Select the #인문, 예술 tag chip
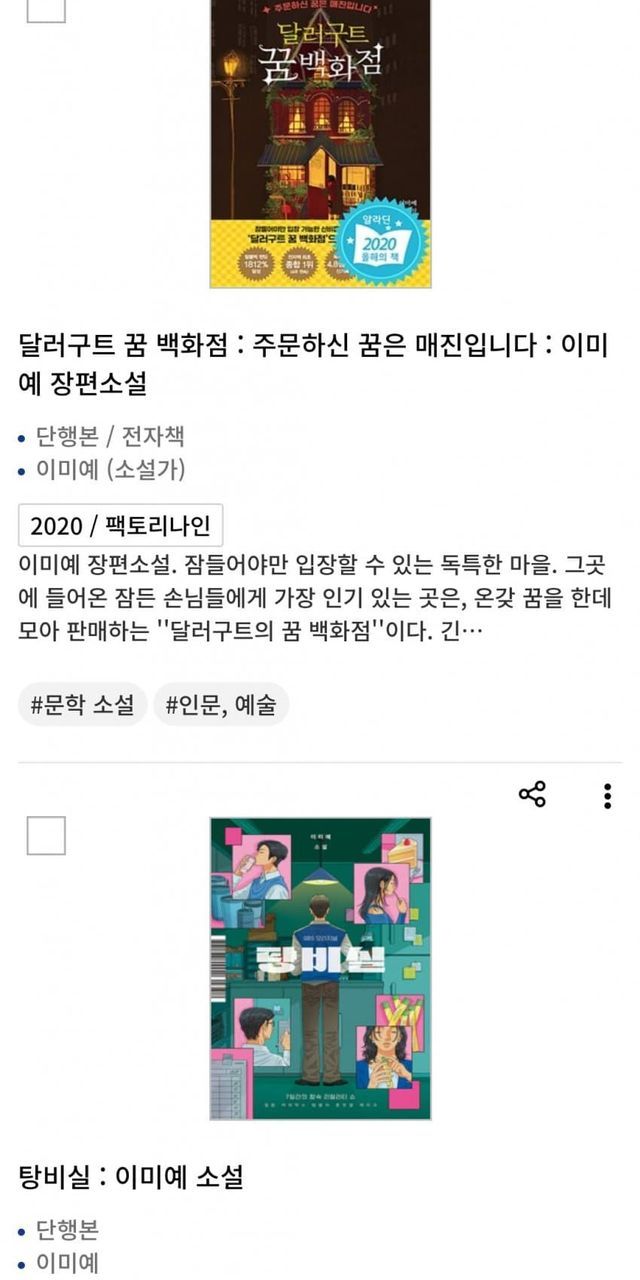Screen dimensions: 640x1280 click(x=221, y=705)
